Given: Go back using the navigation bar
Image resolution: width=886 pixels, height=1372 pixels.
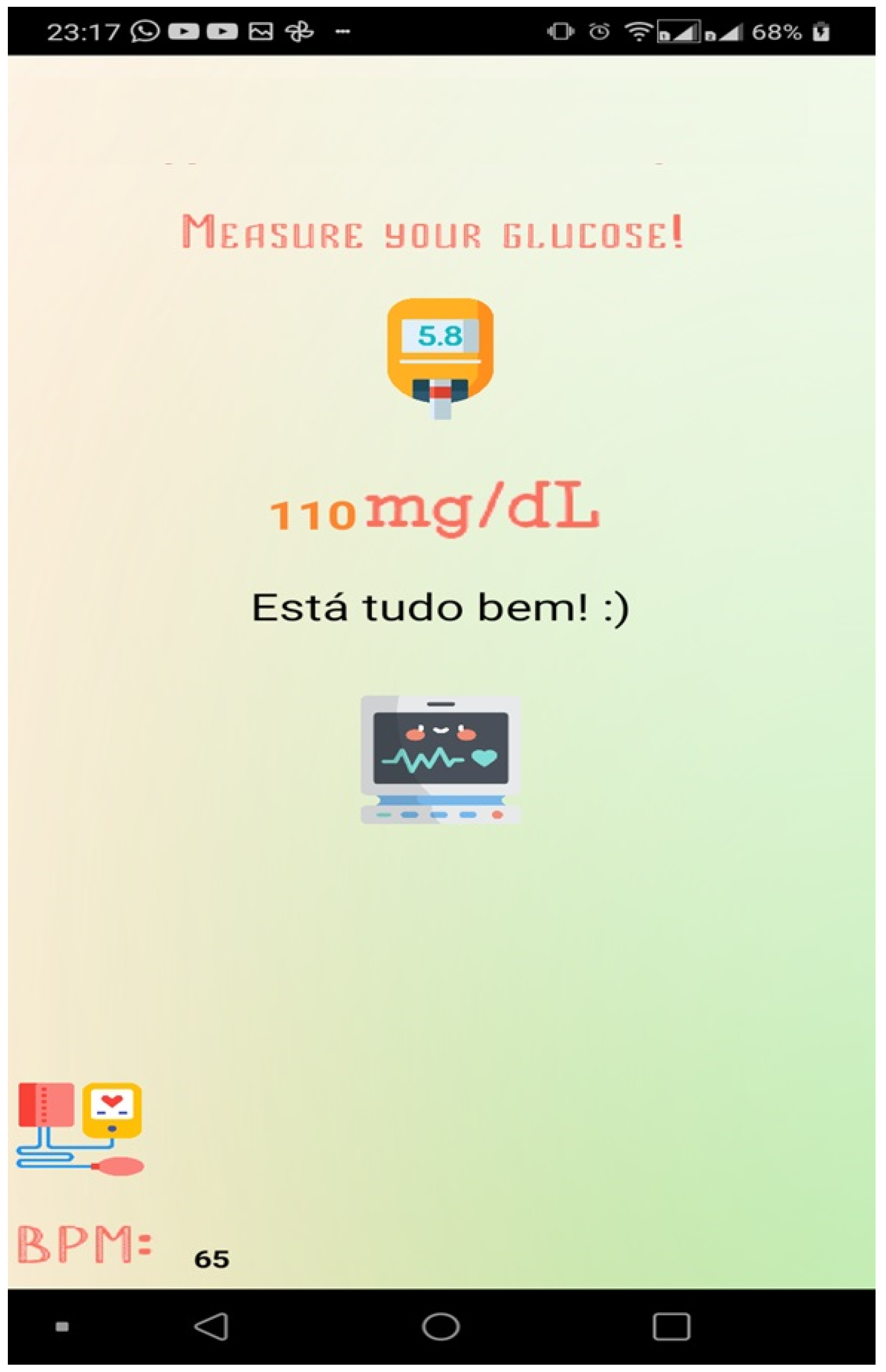Looking at the screenshot, I should coord(212,1327).
